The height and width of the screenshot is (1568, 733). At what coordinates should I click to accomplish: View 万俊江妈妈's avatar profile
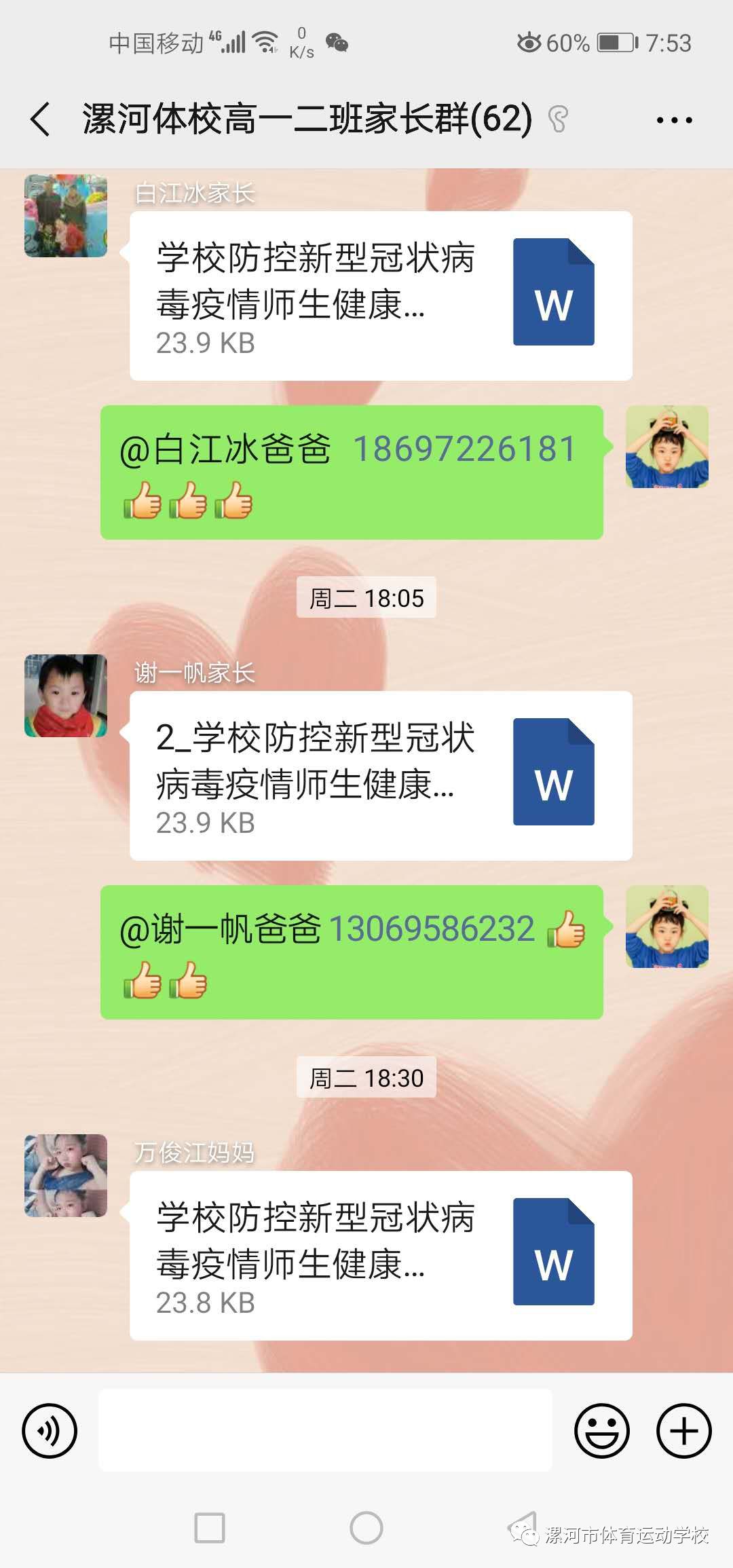click(x=66, y=1176)
